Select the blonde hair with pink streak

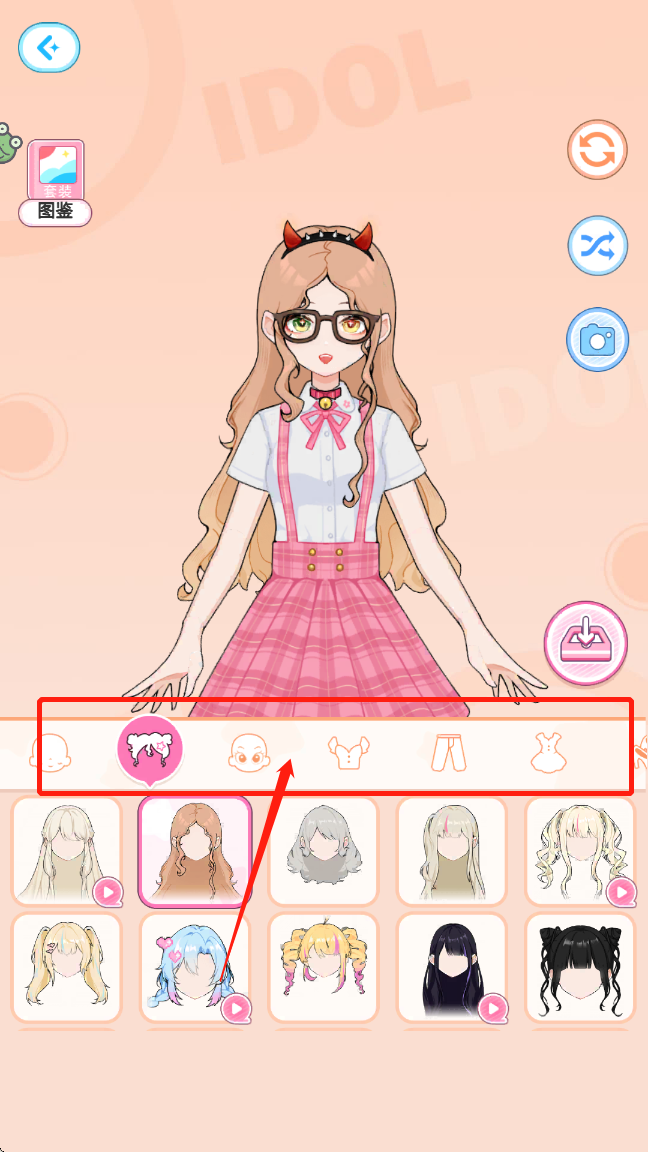click(451, 851)
